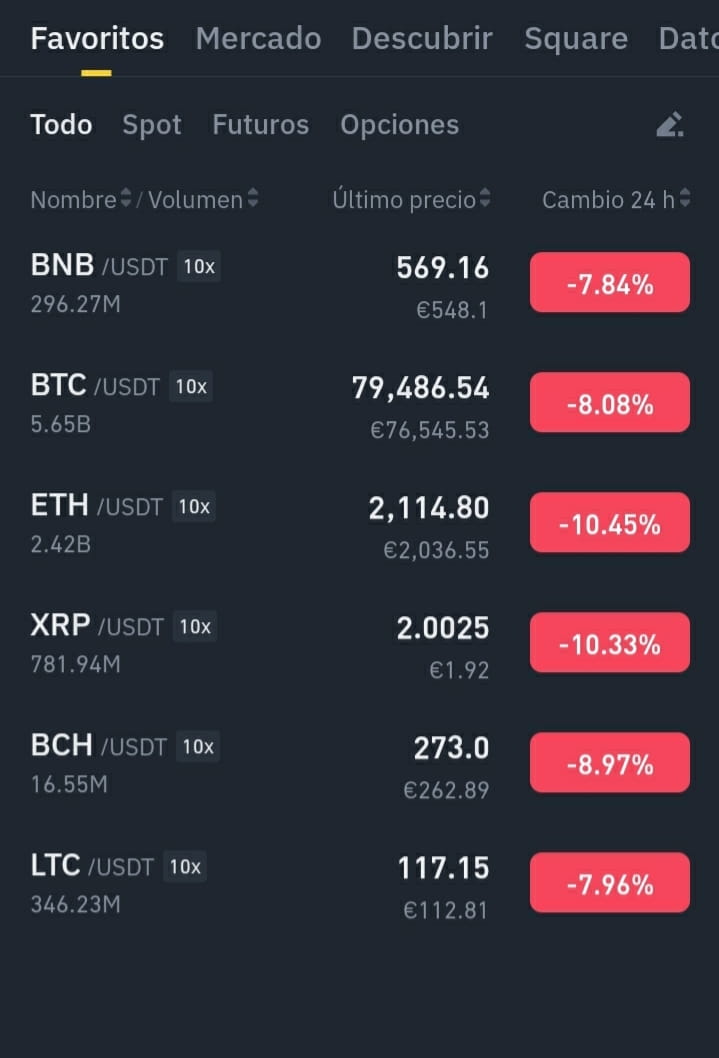Open the Square tab
This screenshot has width=719, height=1058.
[576, 39]
